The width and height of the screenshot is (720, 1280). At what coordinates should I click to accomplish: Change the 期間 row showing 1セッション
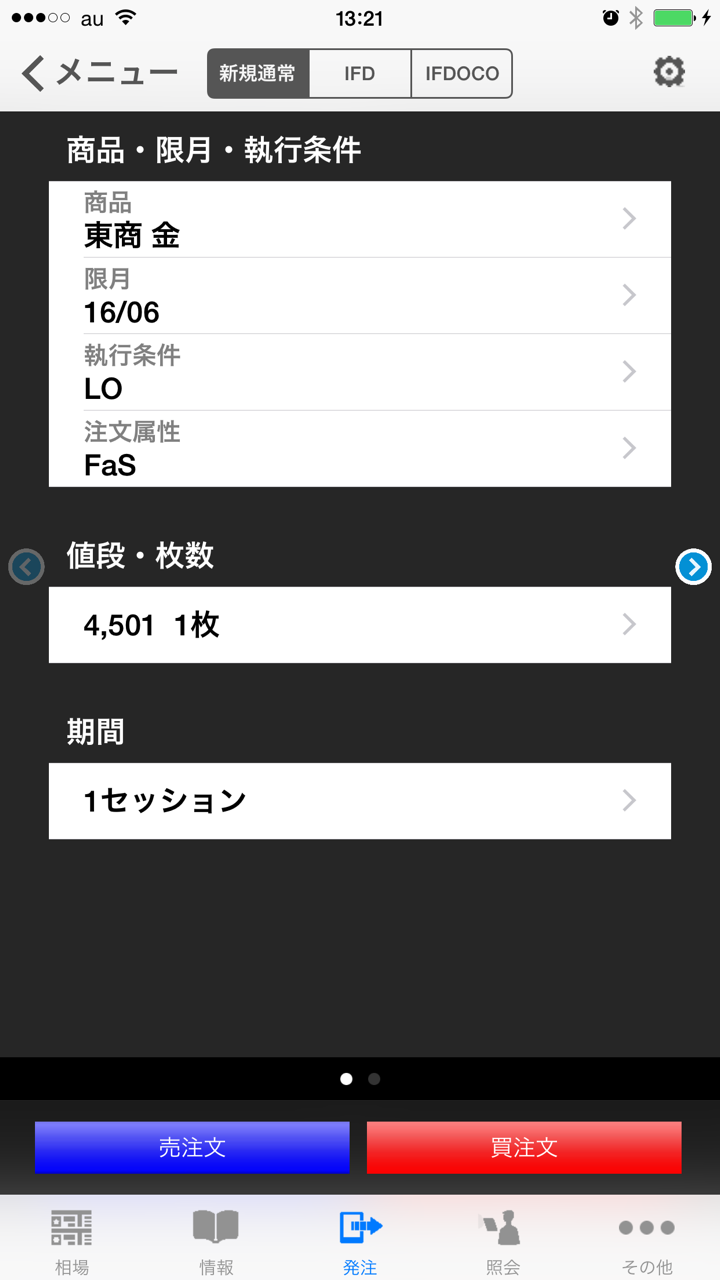(x=359, y=801)
